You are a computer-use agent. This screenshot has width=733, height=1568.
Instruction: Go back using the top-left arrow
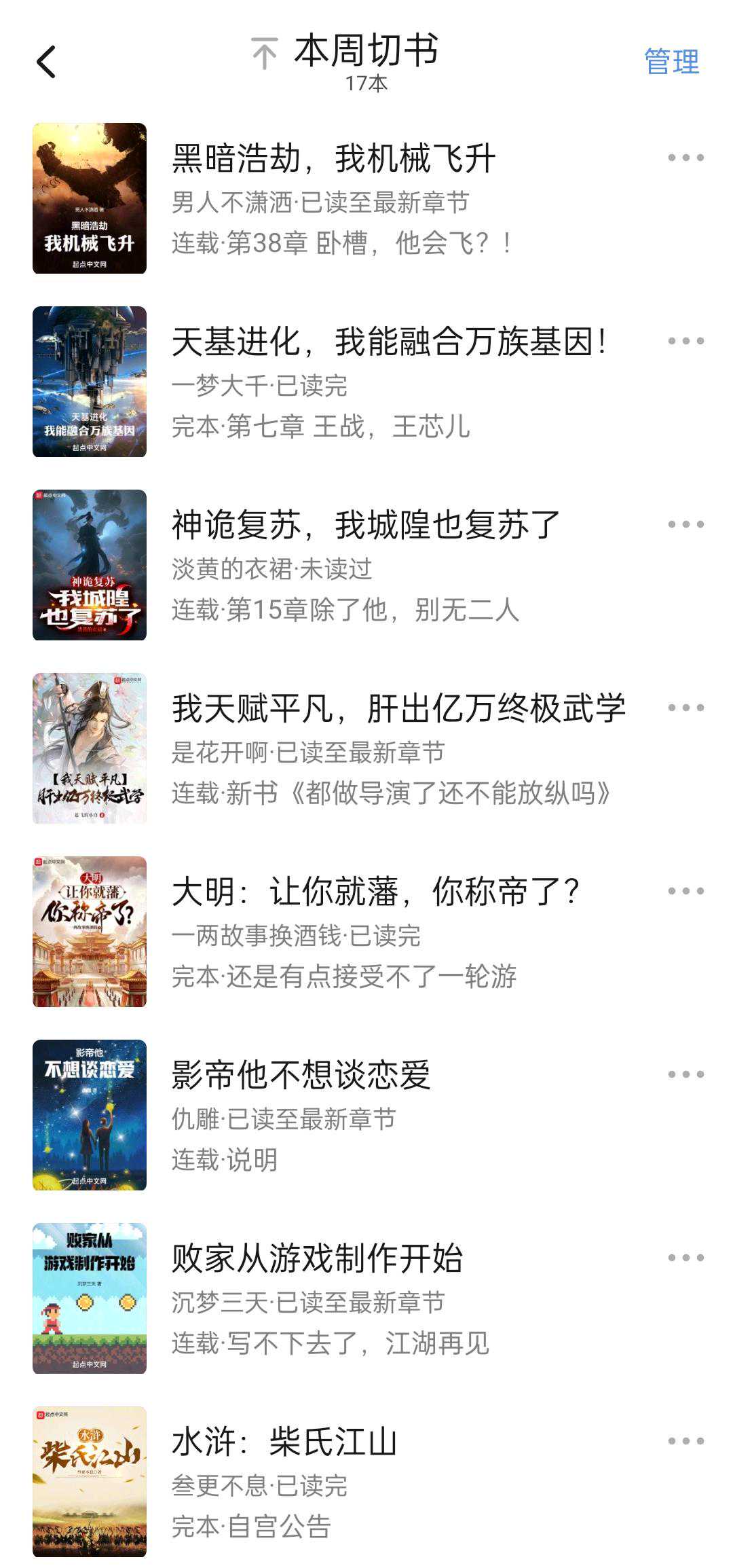point(46,62)
